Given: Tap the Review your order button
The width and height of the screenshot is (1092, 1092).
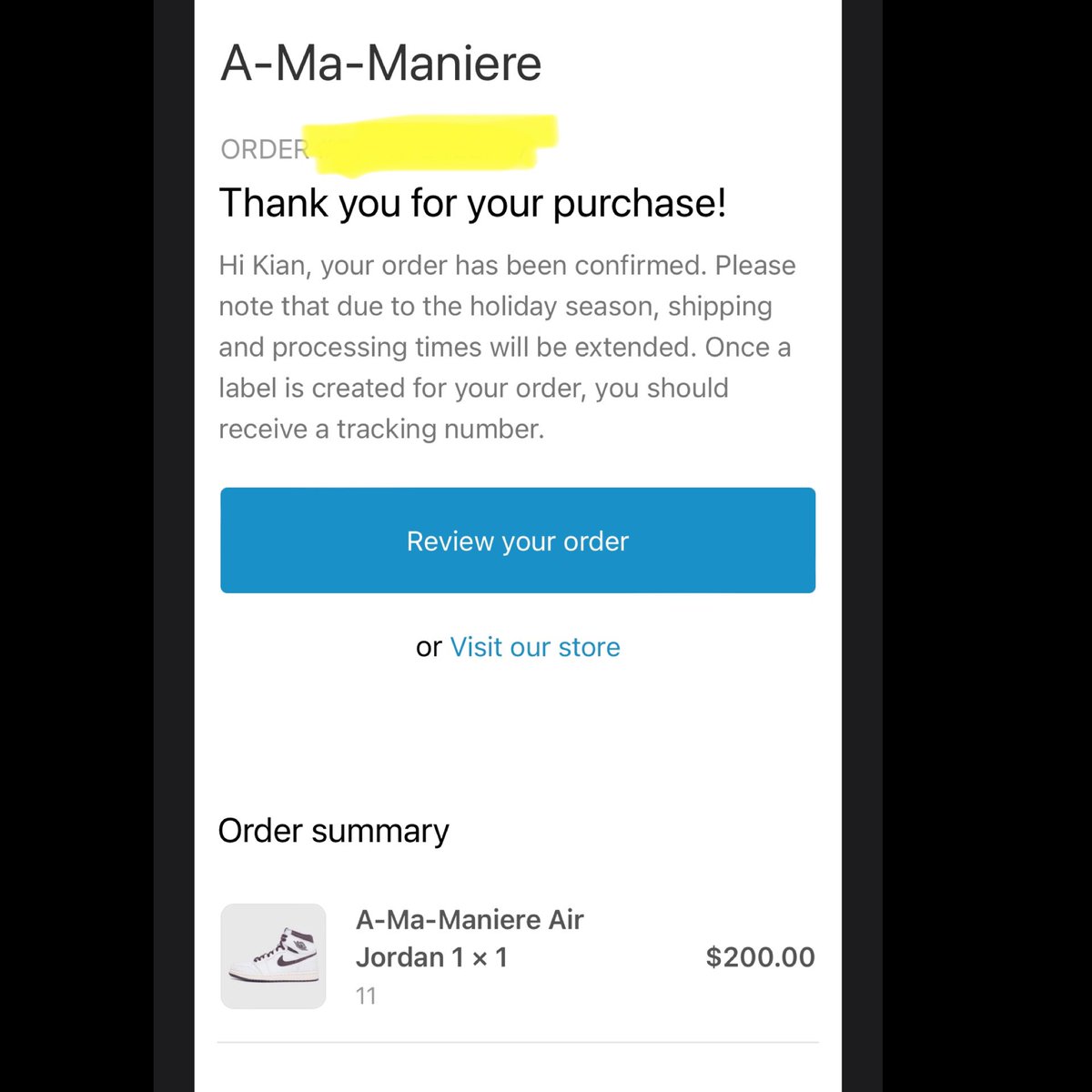Looking at the screenshot, I should pos(517,541).
